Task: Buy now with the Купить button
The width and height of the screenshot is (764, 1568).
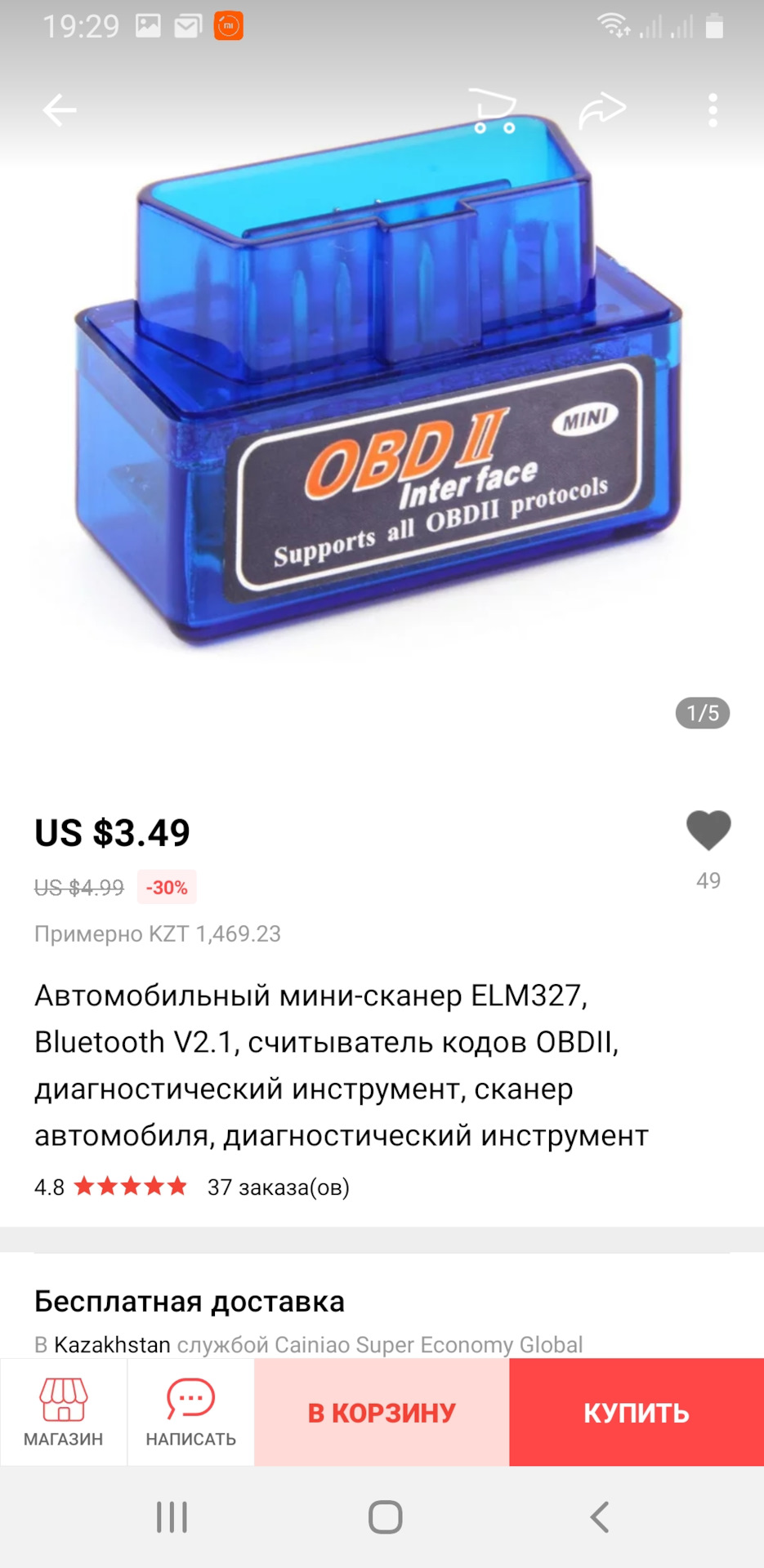Action: (637, 1412)
